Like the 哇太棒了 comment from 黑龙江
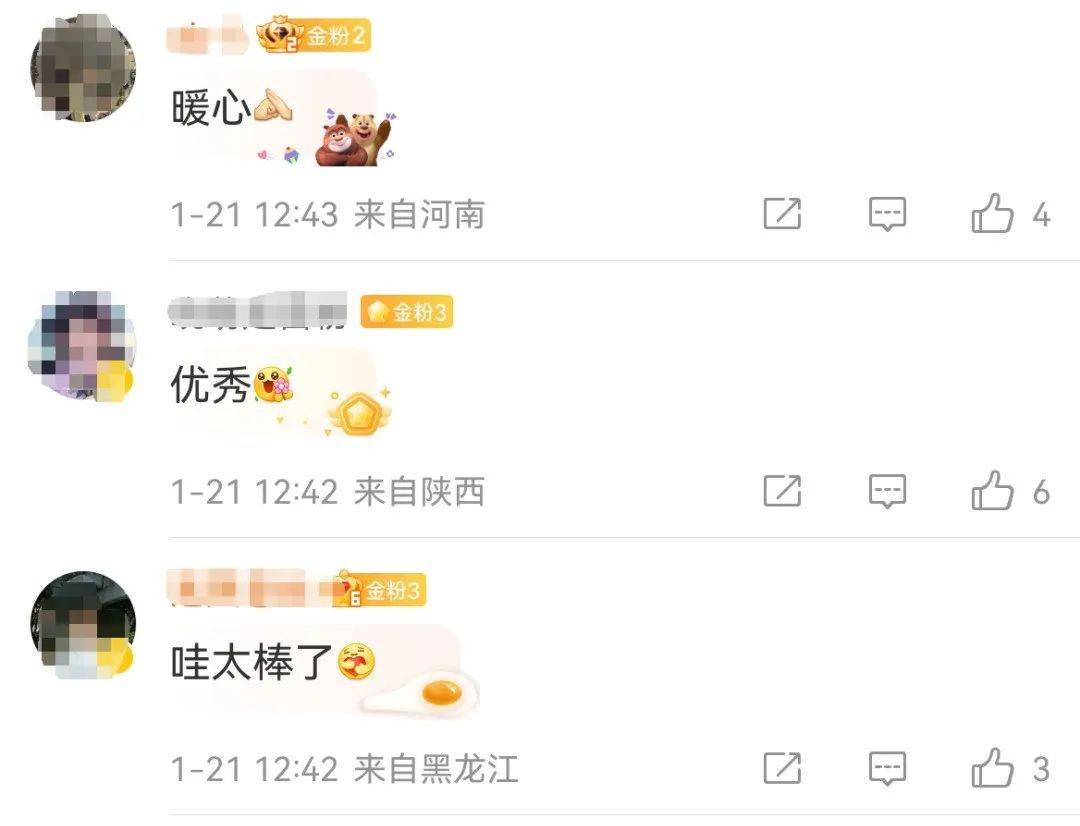Screen dimensions: 1080x826 coord(992,768)
